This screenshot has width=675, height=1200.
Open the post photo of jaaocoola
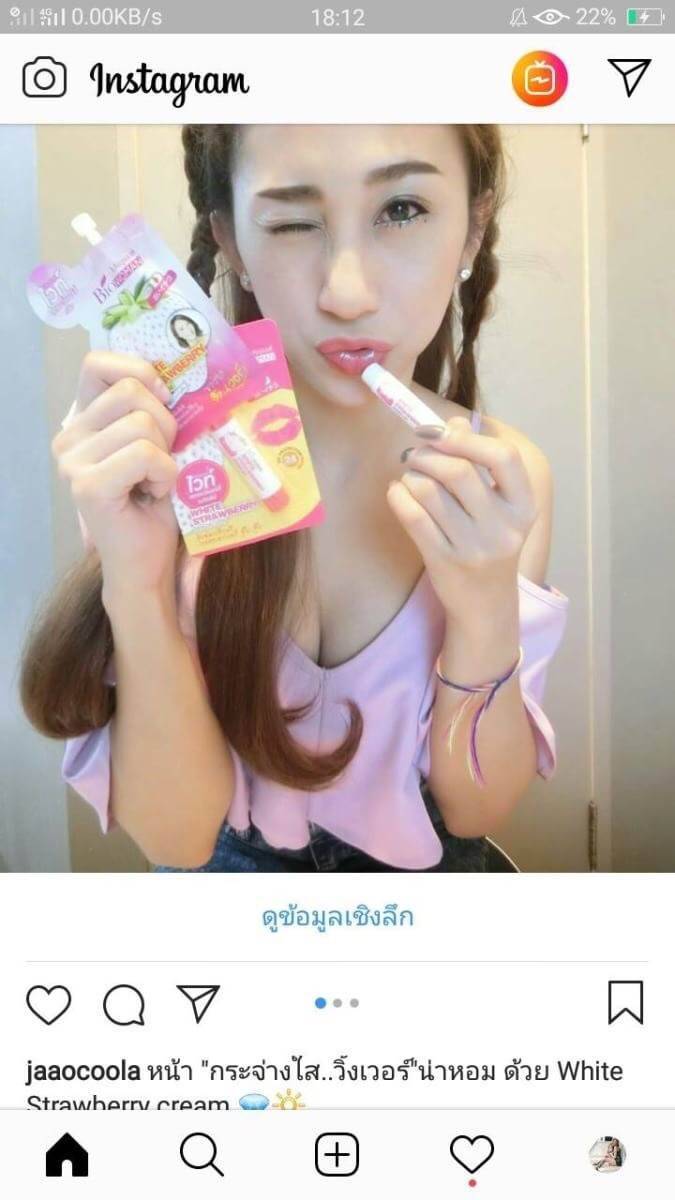[x=338, y=498]
